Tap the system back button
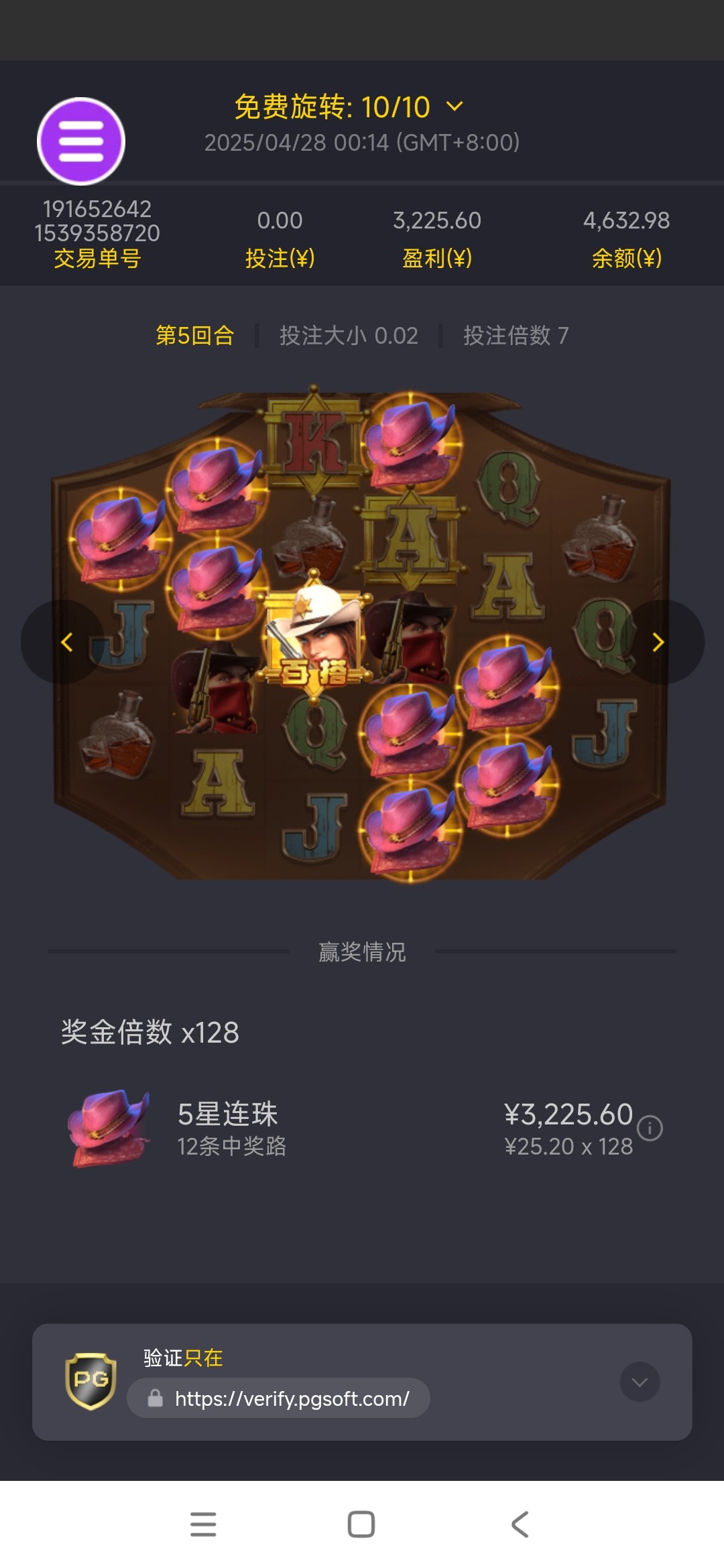 [520, 1524]
